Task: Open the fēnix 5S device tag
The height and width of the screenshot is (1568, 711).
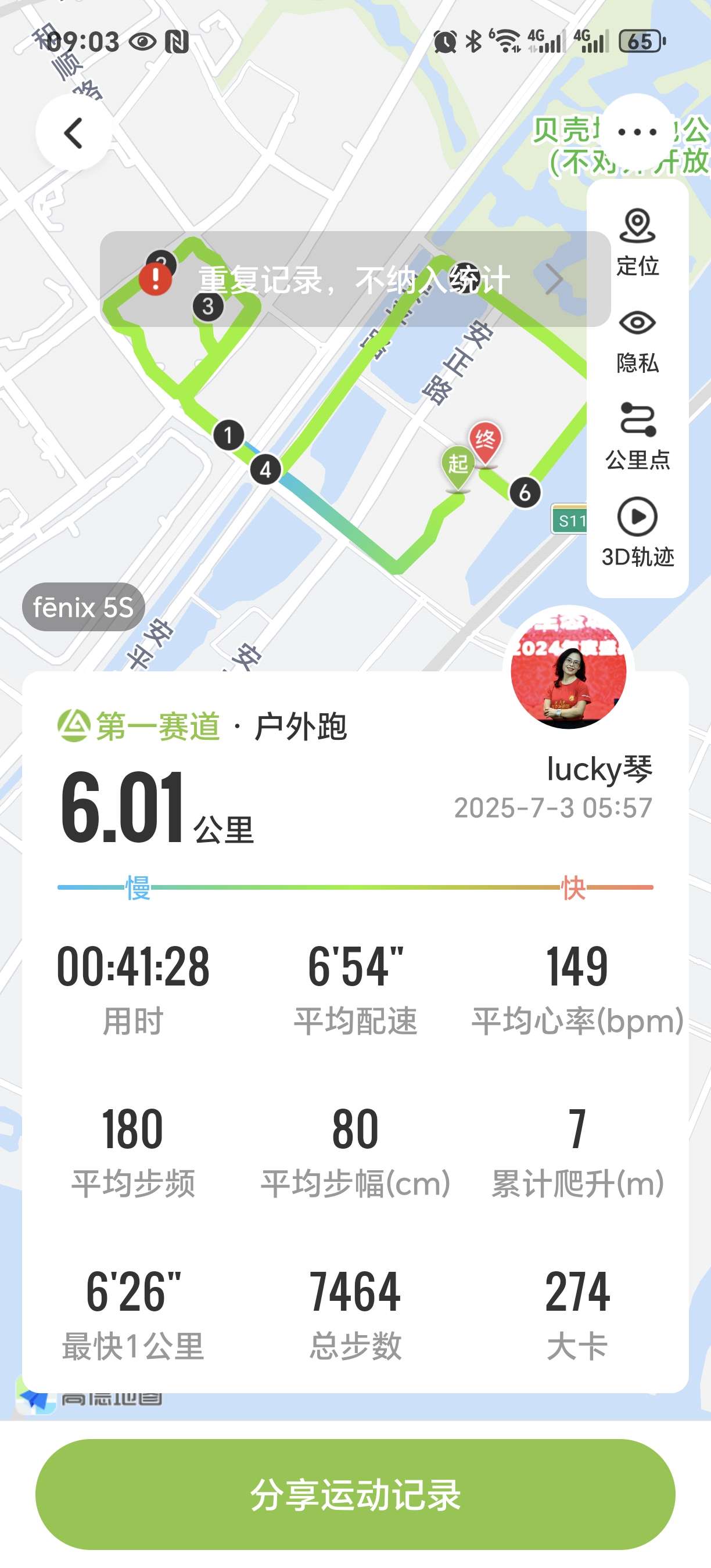Action: pos(84,606)
